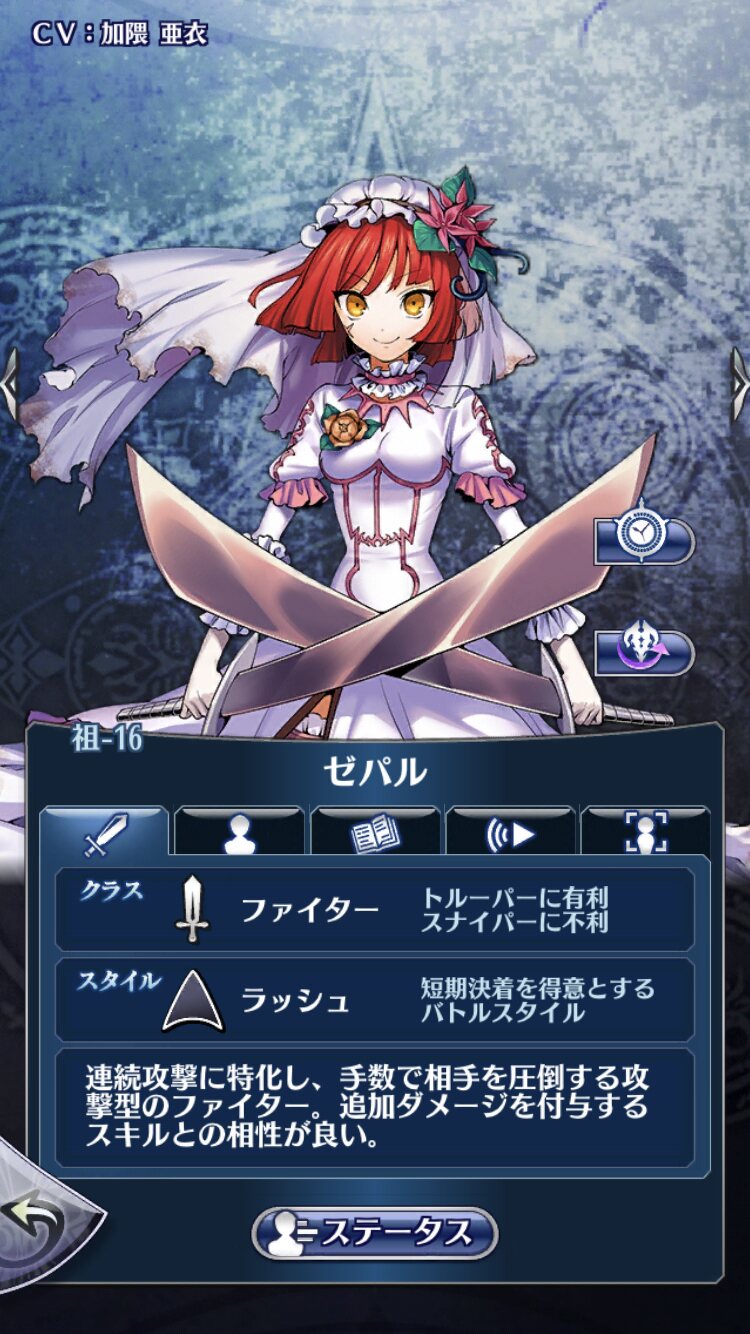Switch to the character view frame tab
Screen dimensions: 750x1334
click(645, 833)
